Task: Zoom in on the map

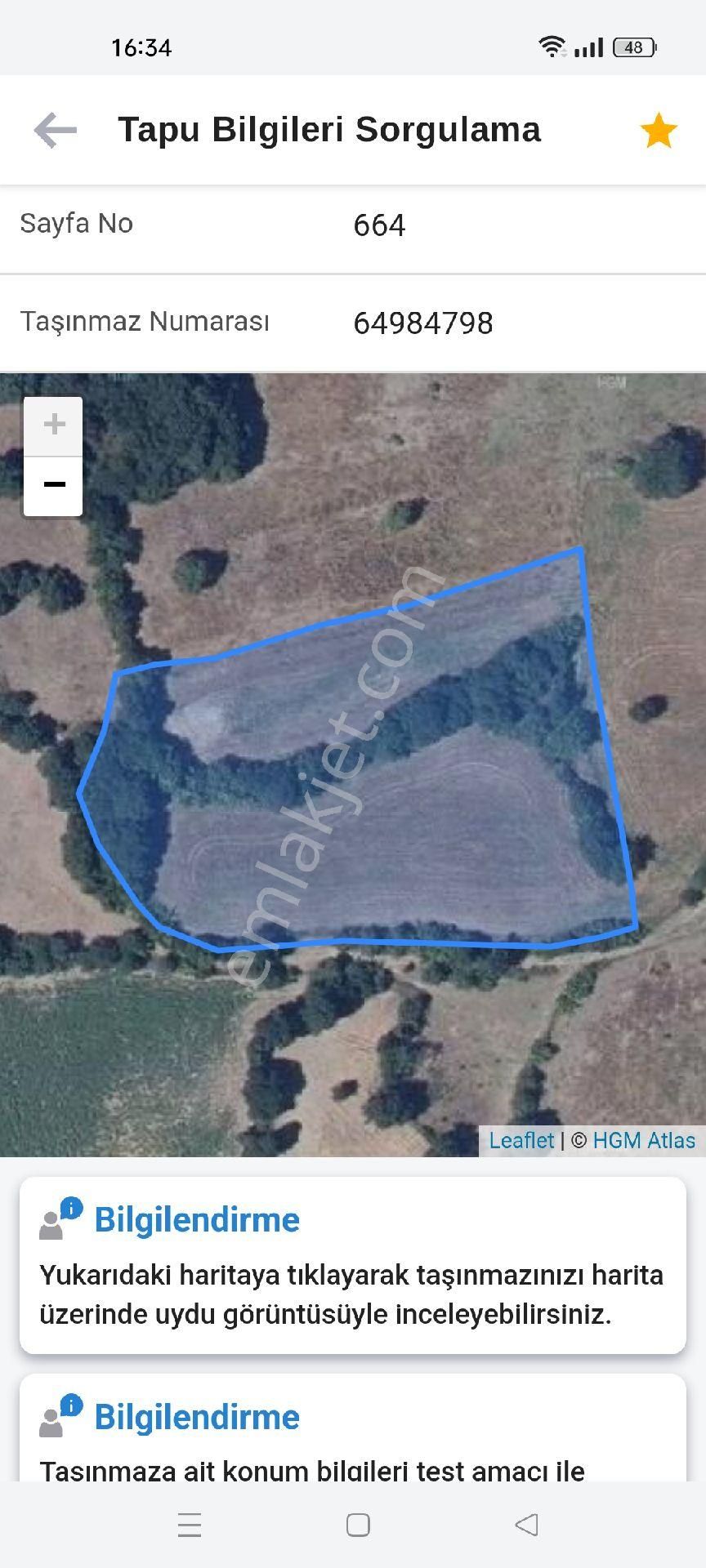Action: (53, 425)
